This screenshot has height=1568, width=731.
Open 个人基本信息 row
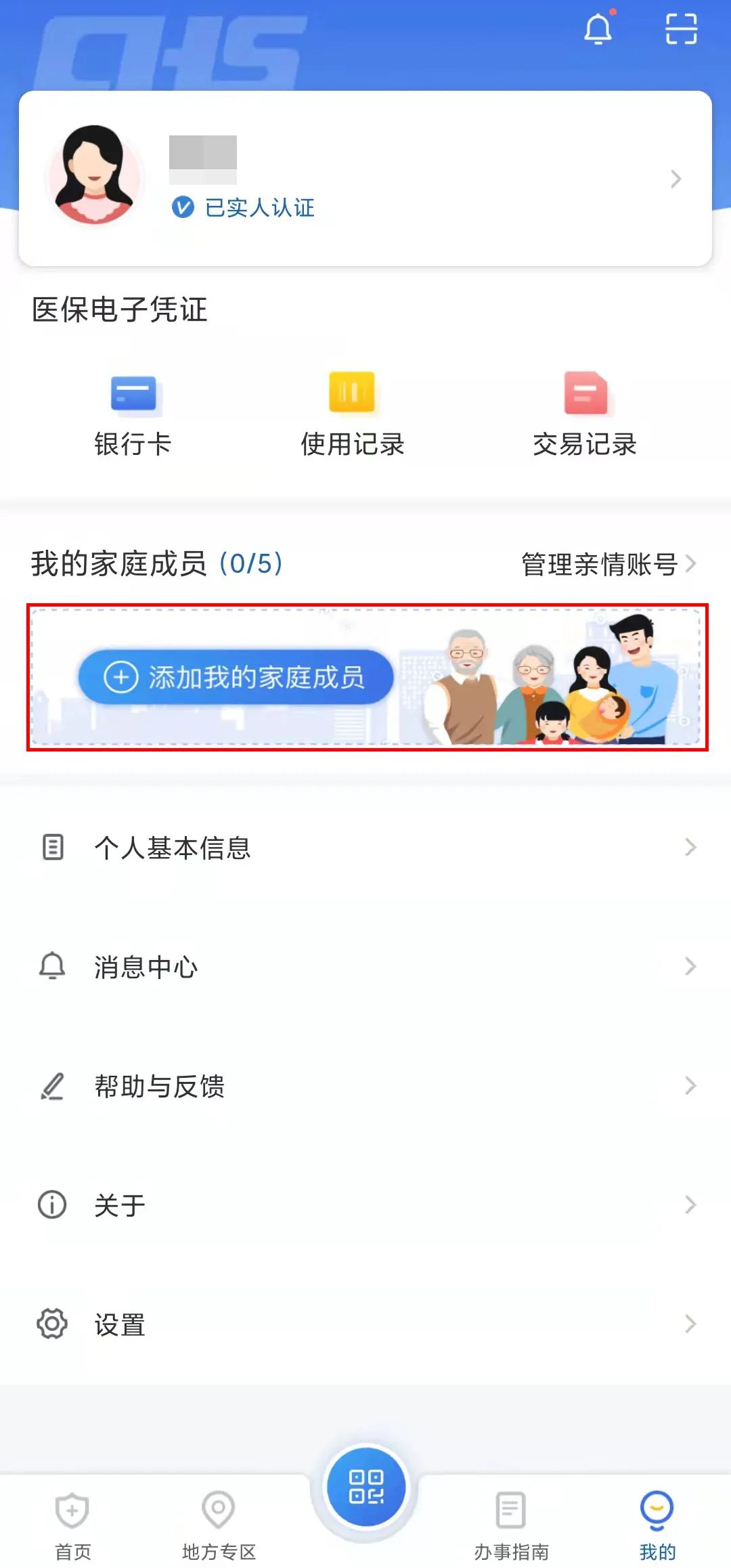tap(365, 848)
